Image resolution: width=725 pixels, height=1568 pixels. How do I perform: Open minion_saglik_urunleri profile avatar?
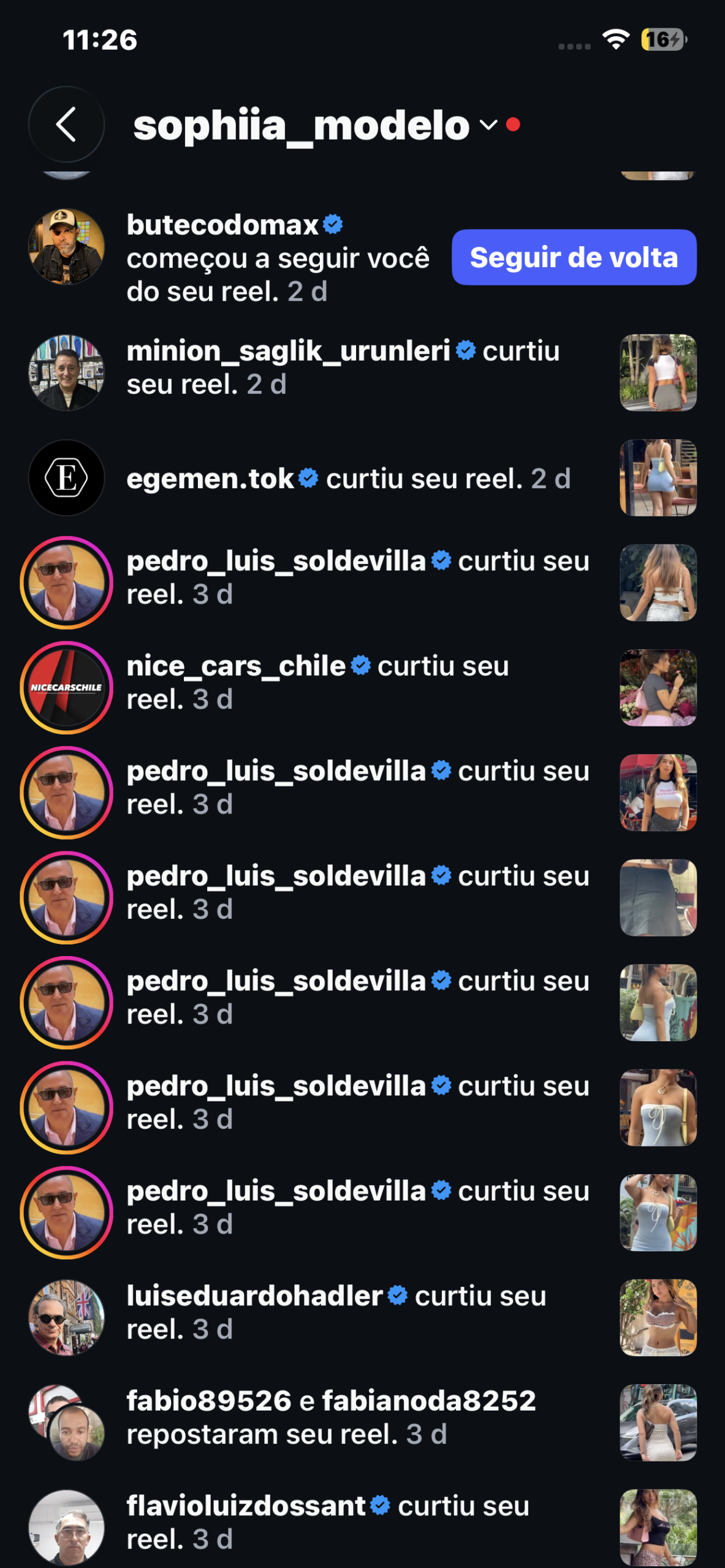[66, 372]
